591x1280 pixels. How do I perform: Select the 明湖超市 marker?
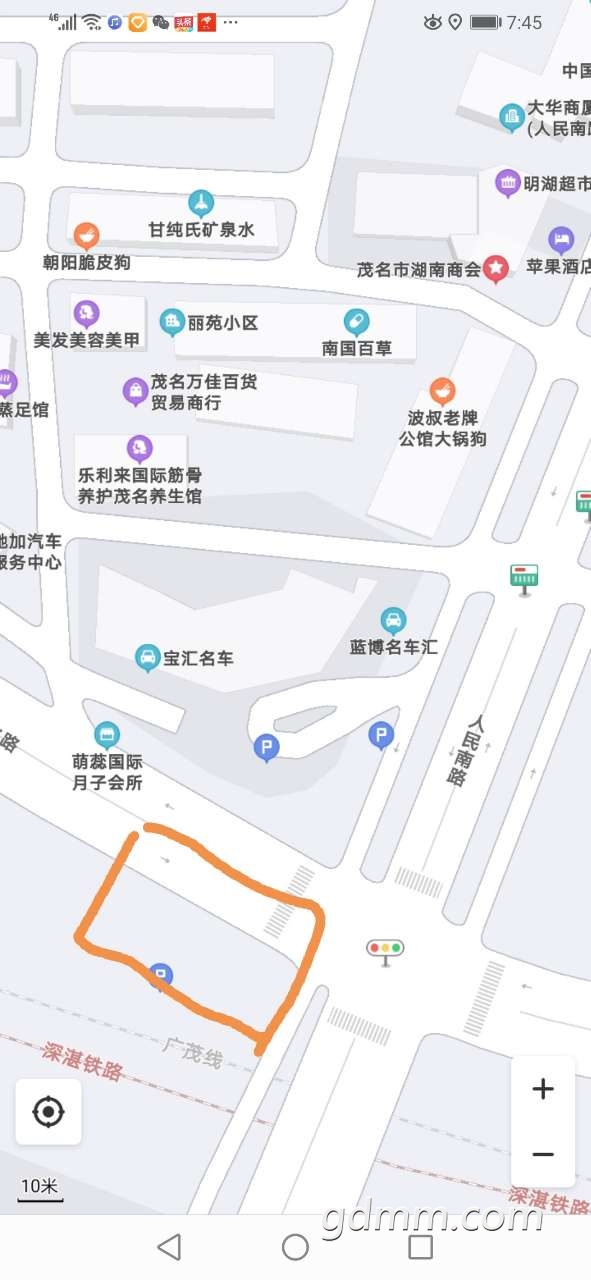coord(508,183)
